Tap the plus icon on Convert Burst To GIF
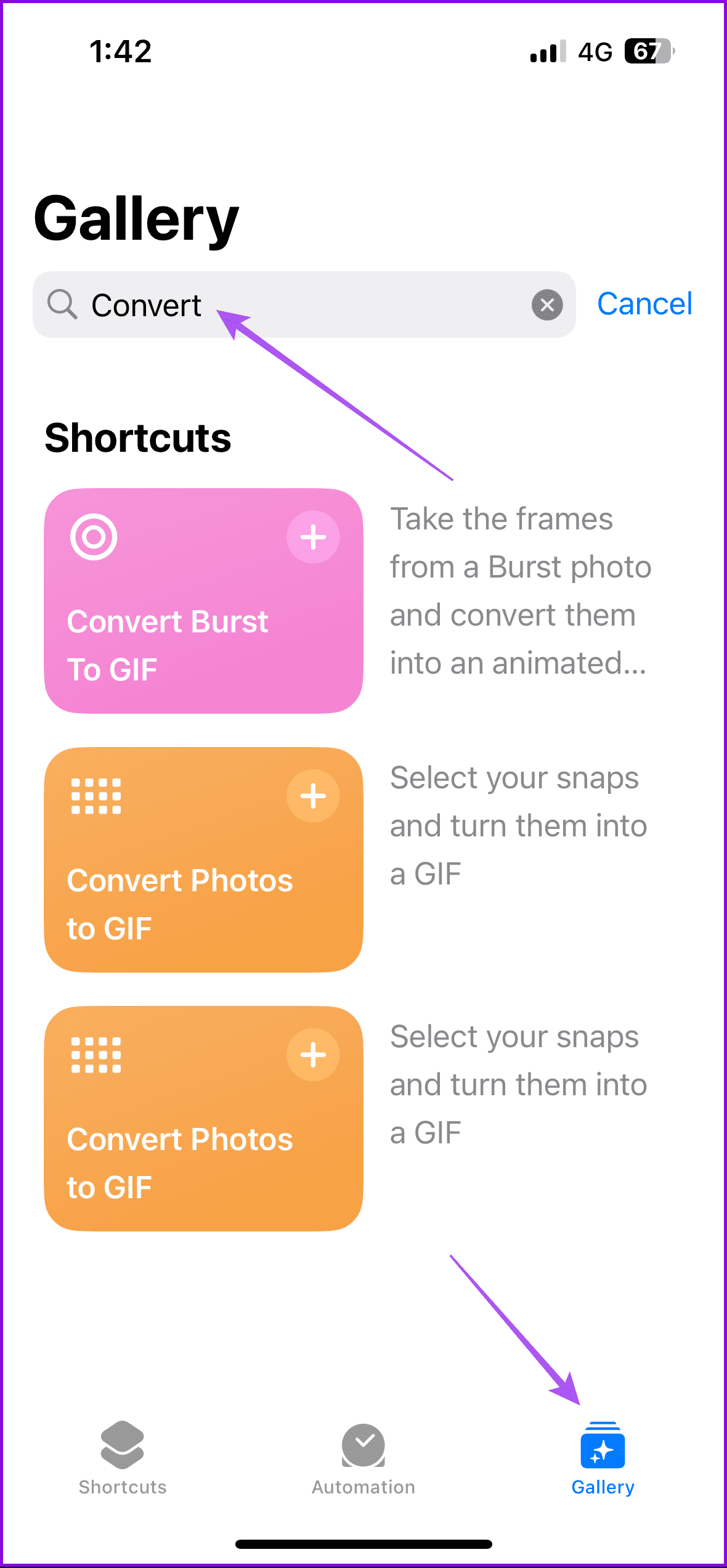 [x=313, y=536]
